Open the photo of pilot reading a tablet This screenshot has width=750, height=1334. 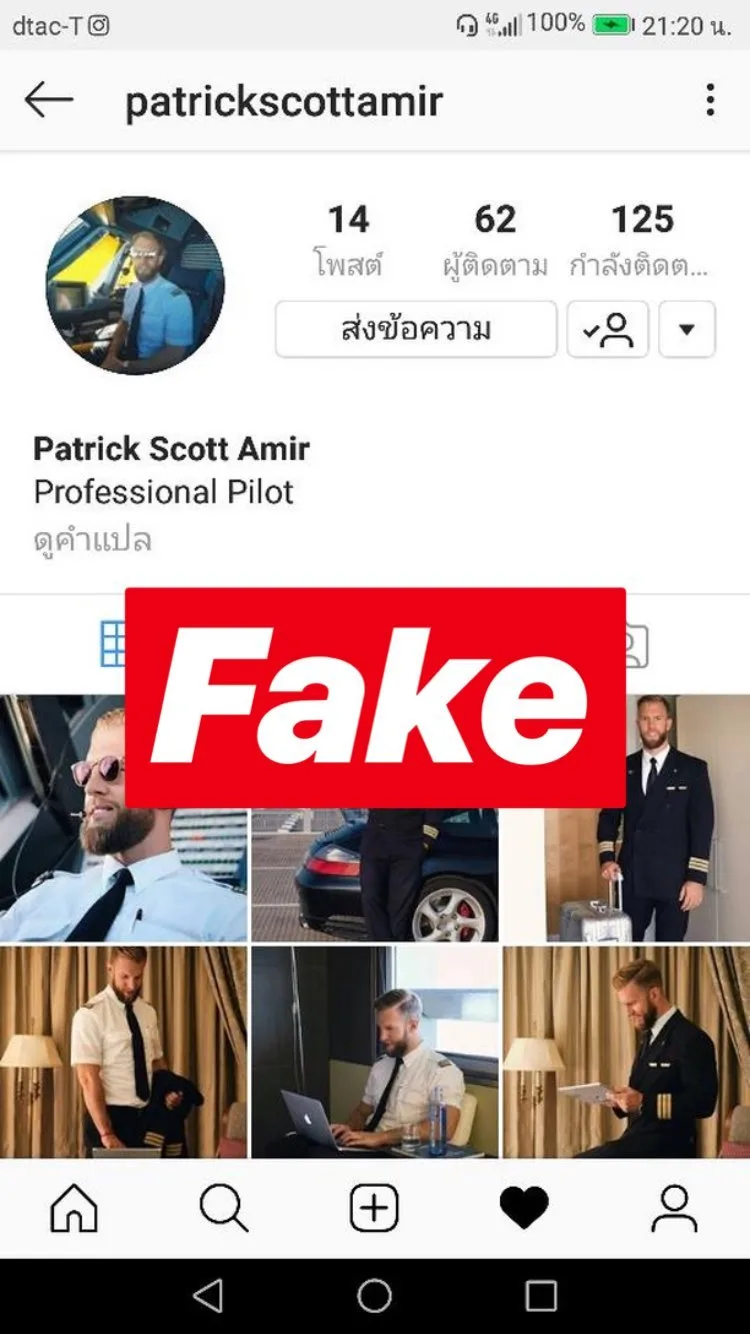click(x=626, y=1052)
